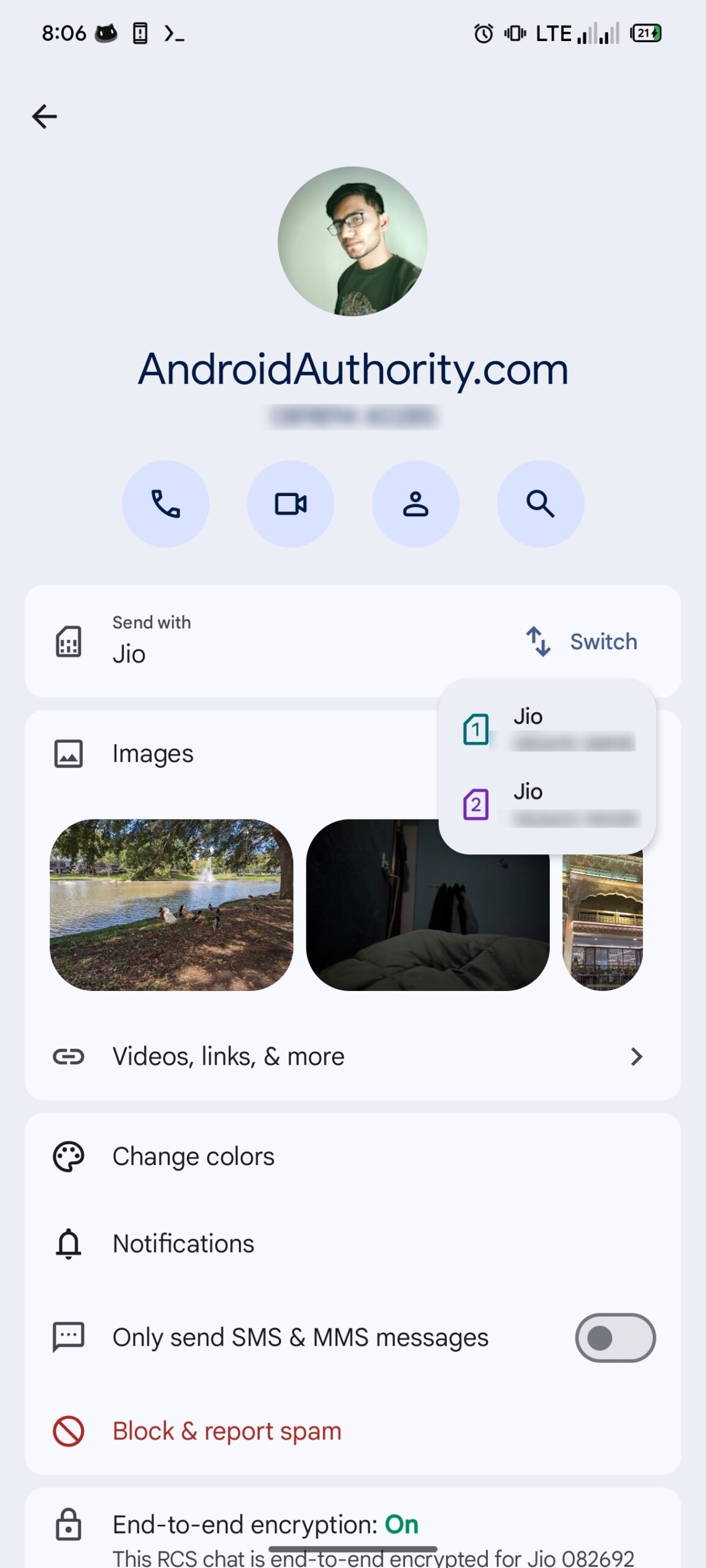
Task: Start a voice call with AndroidAuthority.com
Action: point(166,503)
